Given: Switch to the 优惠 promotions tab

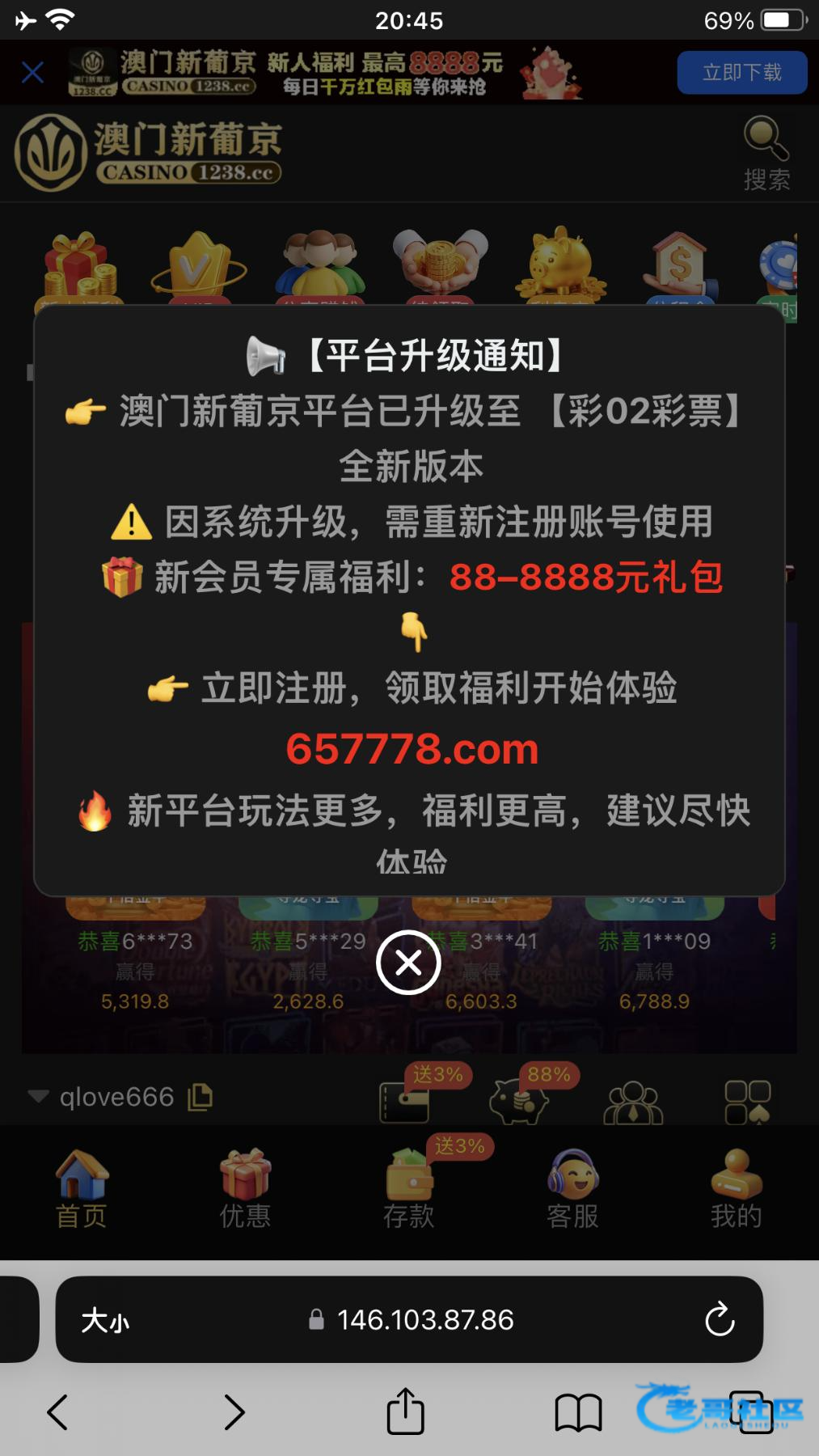Looking at the screenshot, I should [245, 1189].
